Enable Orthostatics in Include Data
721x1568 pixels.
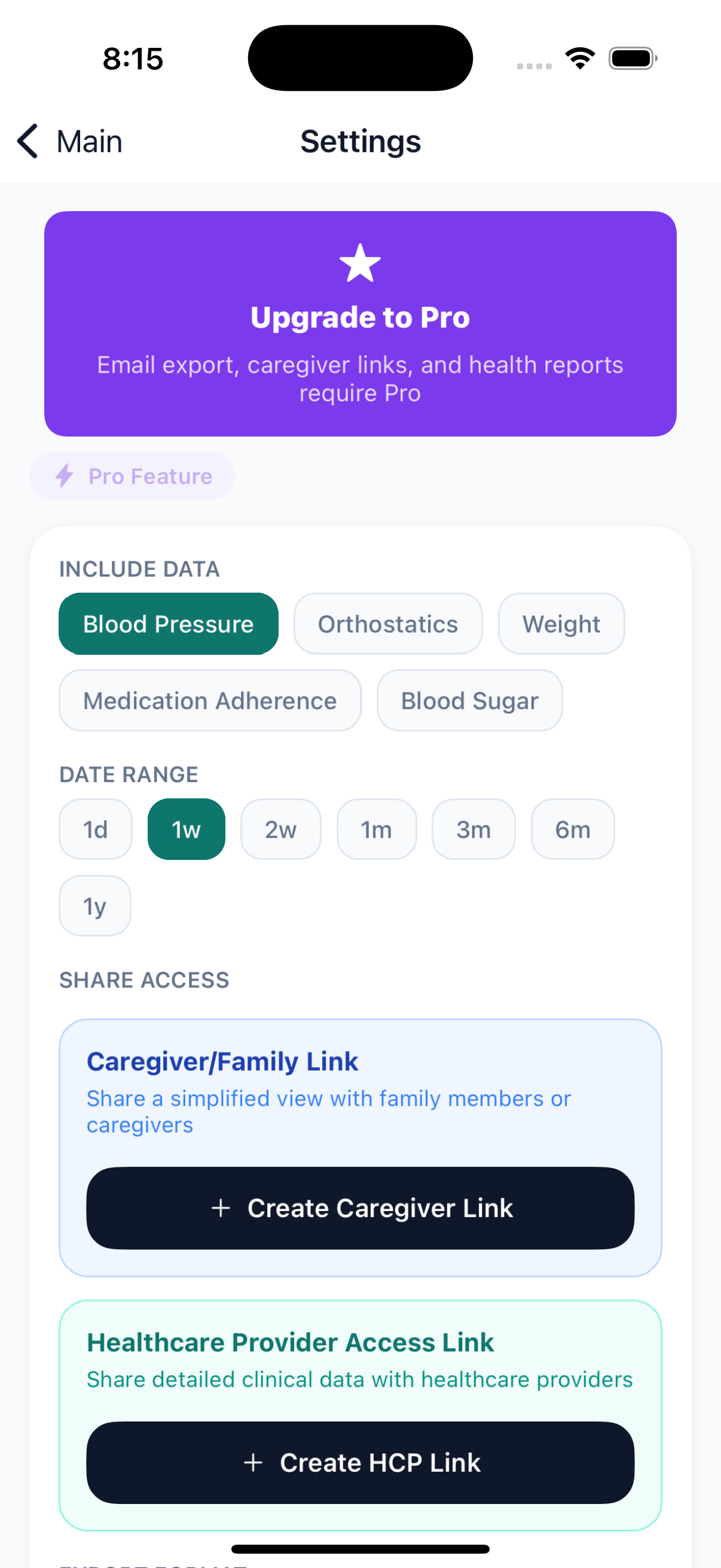[388, 623]
